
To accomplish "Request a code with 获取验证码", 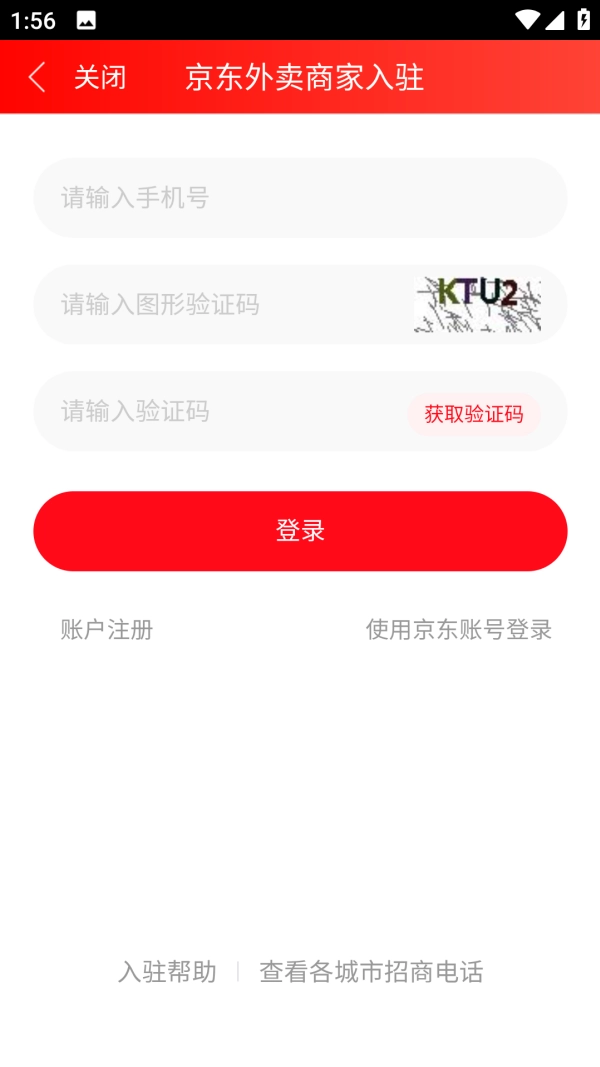I will point(474,414).
